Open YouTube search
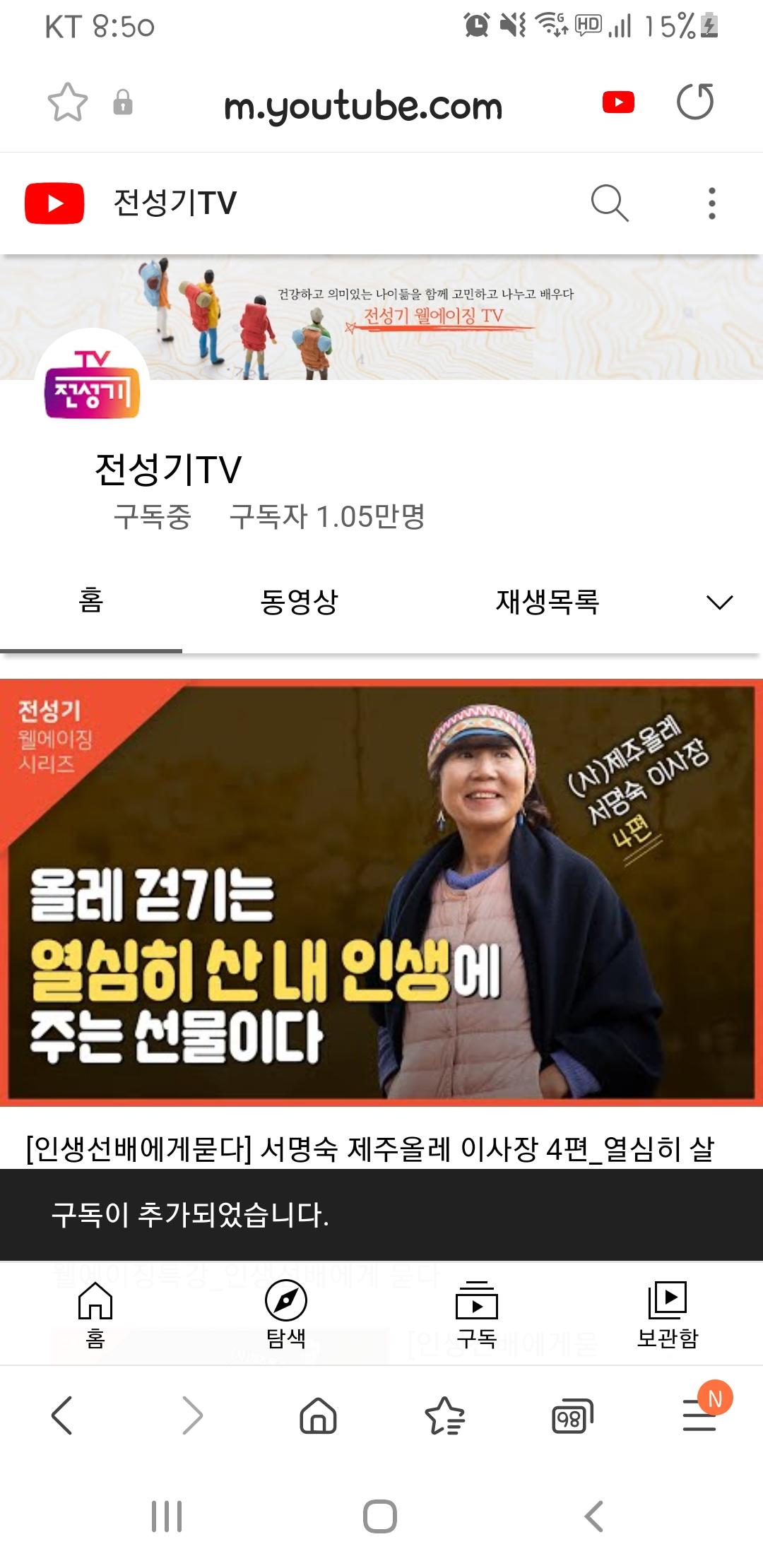Image resolution: width=763 pixels, height=1568 pixels. [609, 203]
